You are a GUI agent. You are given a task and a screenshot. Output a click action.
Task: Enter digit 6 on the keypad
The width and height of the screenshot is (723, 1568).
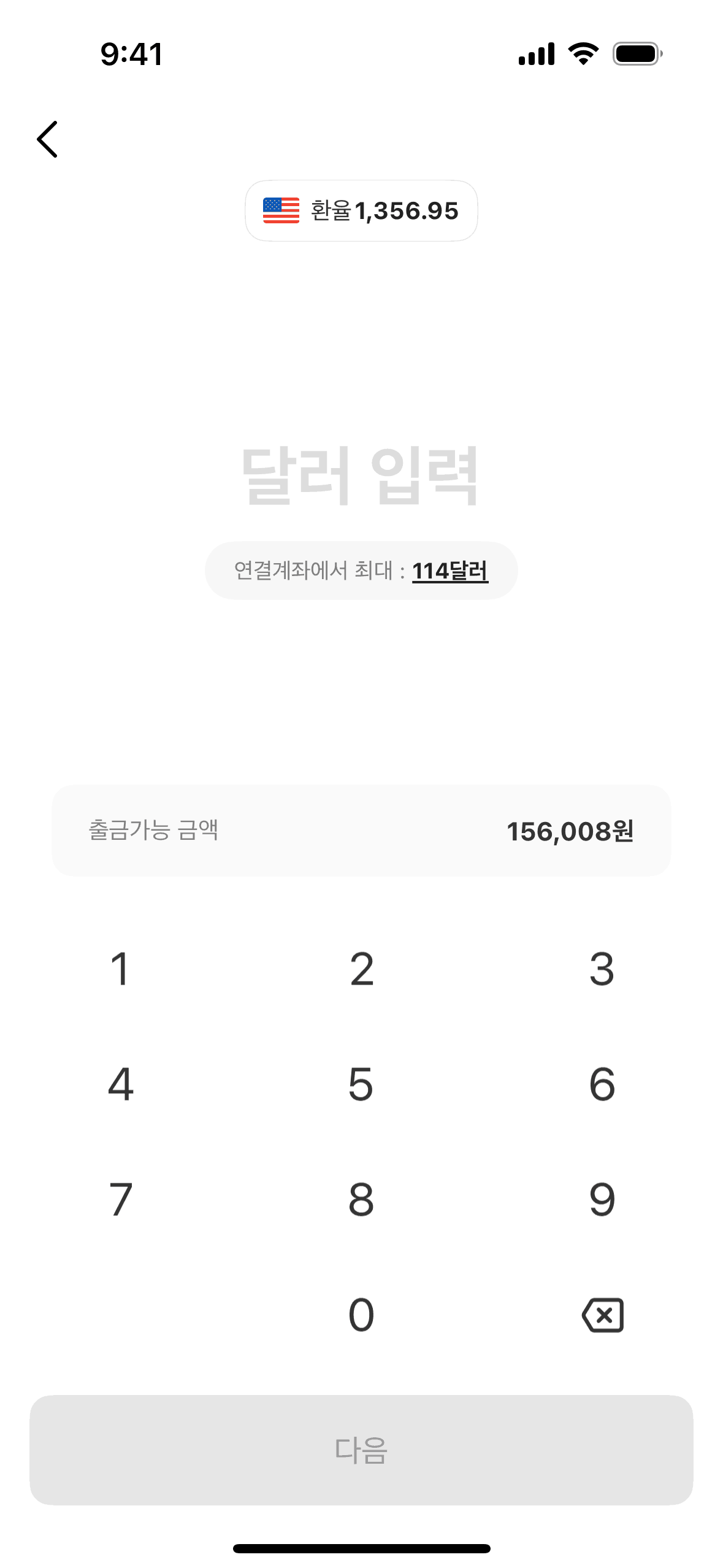(x=602, y=1084)
